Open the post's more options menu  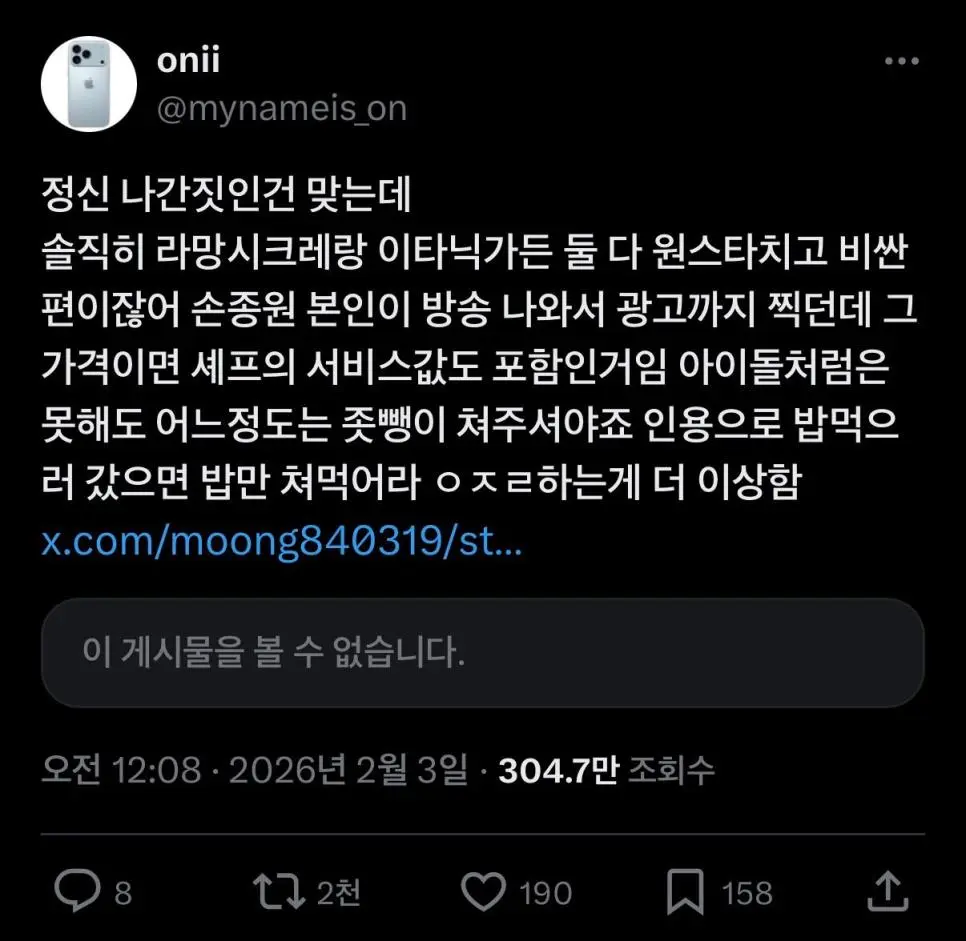tap(902, 62)
